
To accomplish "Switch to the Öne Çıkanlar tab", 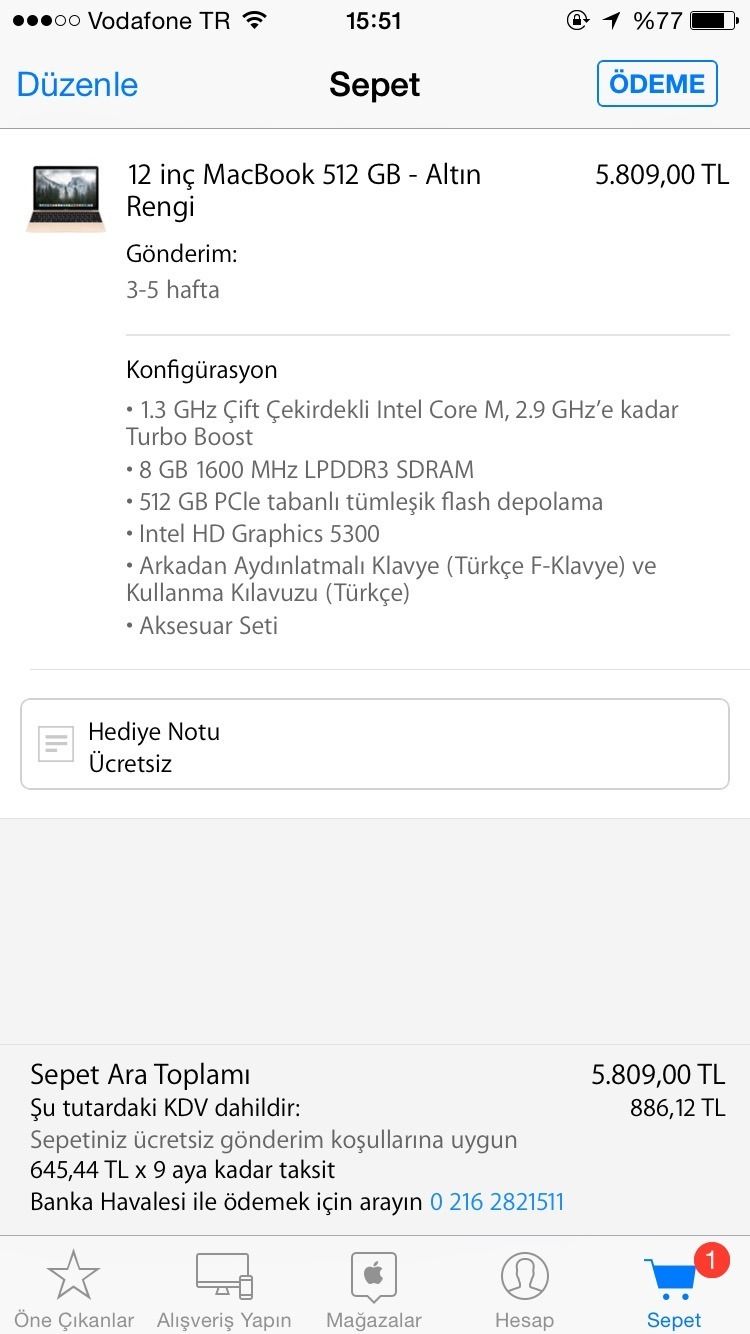I will (74, 1289).
